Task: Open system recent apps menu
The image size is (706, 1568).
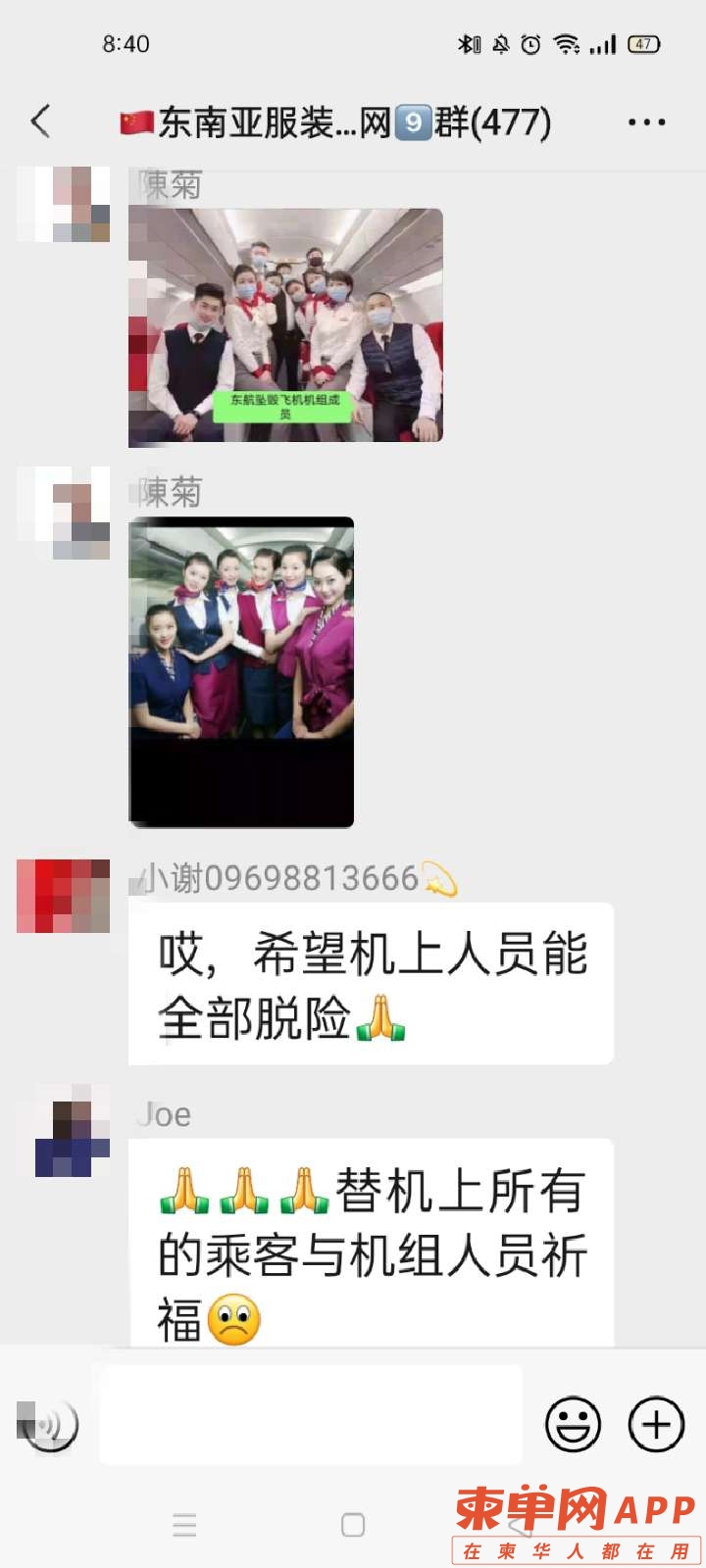Action: (x=184, y=1525)
